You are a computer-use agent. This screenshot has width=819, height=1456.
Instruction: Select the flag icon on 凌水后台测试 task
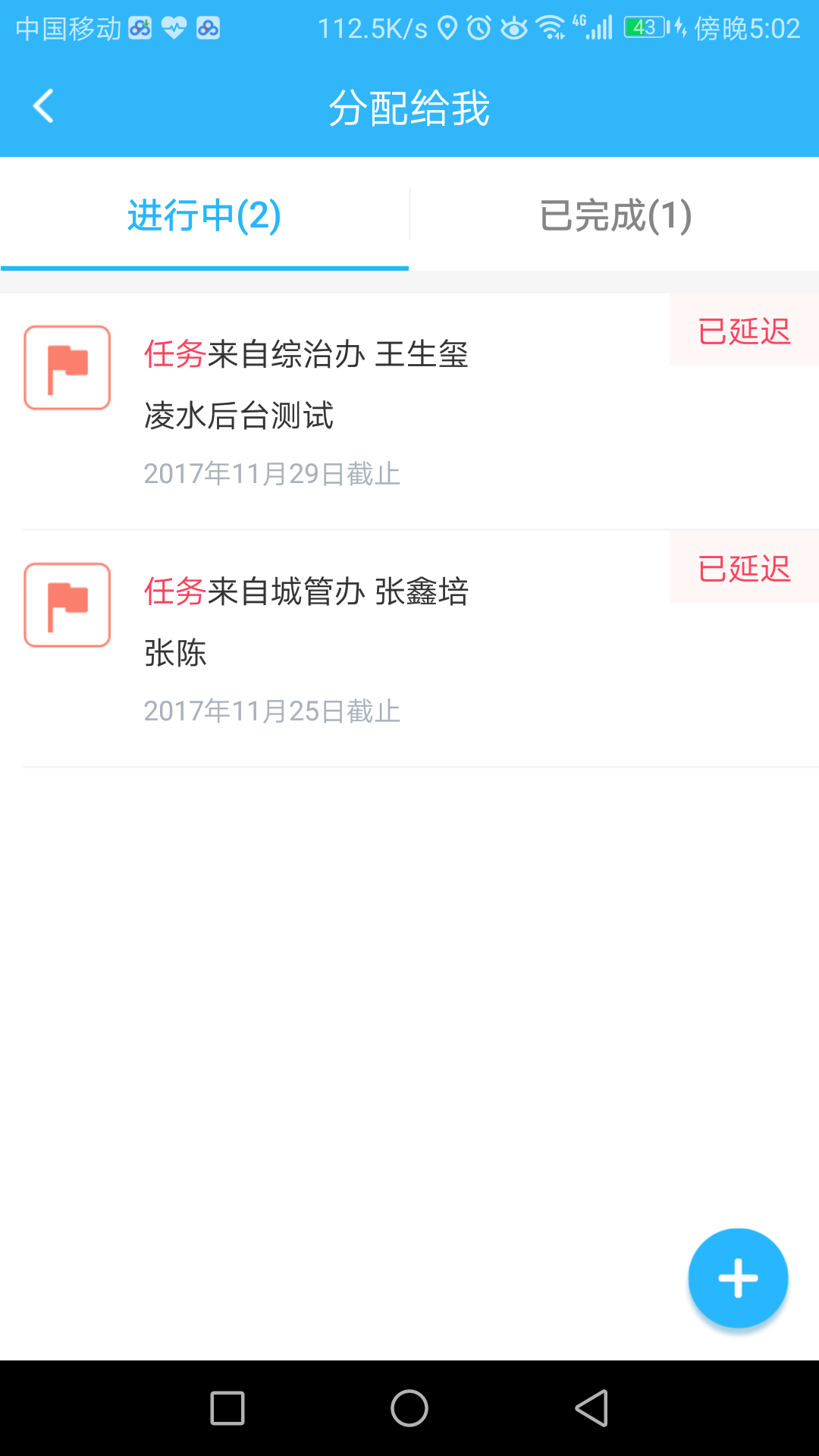67,367
